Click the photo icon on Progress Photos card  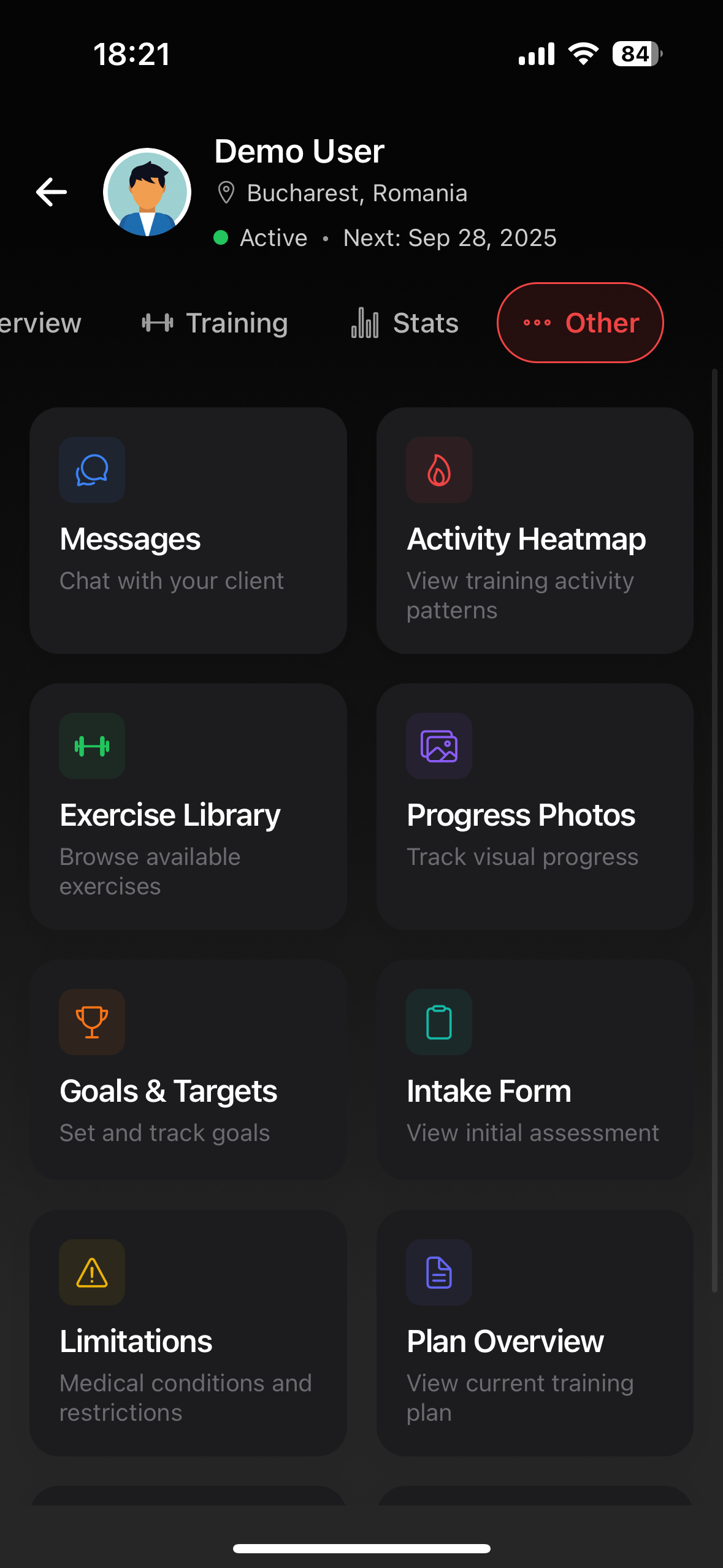439,746
